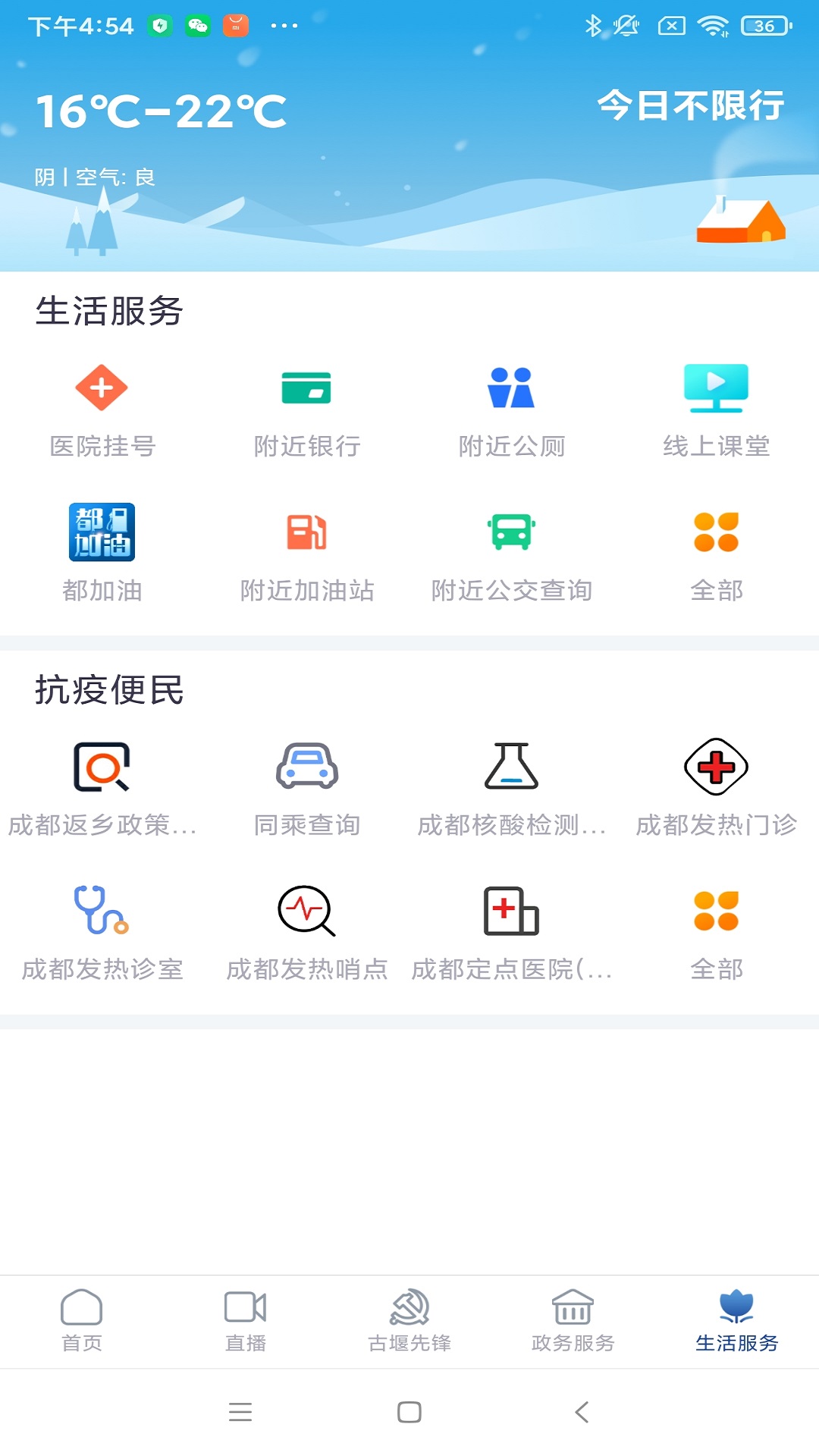Image resolution: width=819 pixels, height=1456 pixels.
Task: Find 附近加油站 nearby gas stations
Action: click(x=307, y=554)
